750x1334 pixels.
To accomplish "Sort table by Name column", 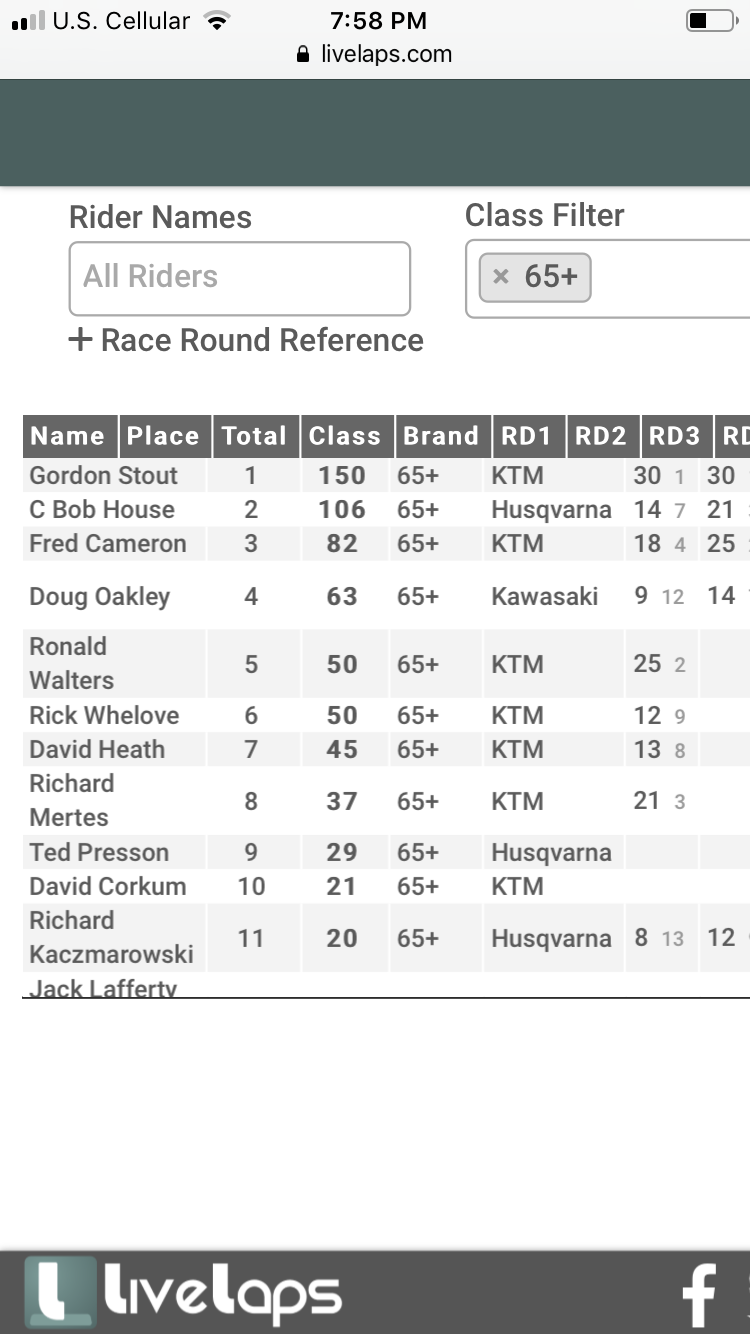I will click(x=68, y=436).
